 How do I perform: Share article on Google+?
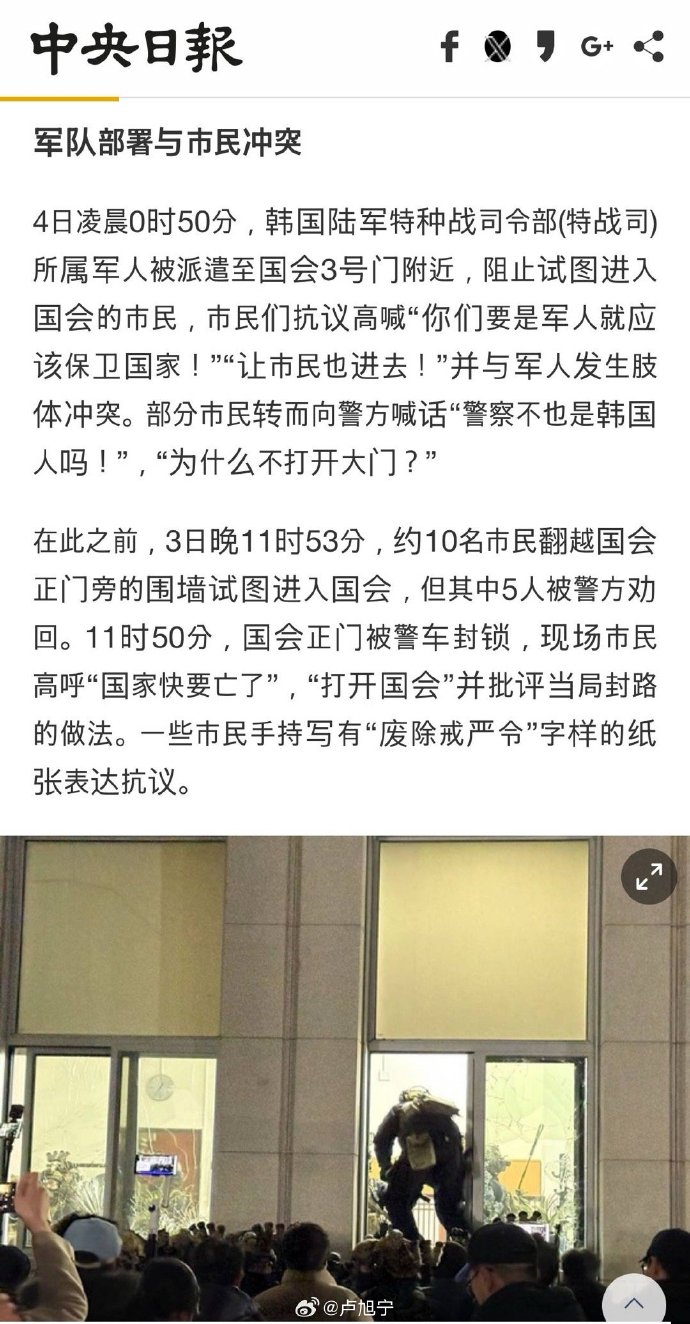coord(596,47)
